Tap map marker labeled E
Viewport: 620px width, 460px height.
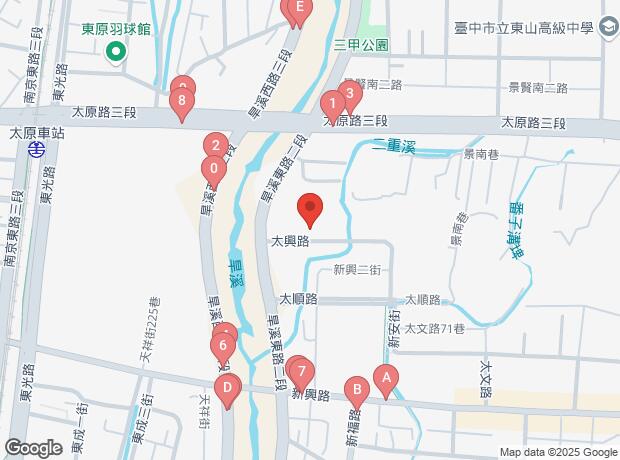pos(296,10)
